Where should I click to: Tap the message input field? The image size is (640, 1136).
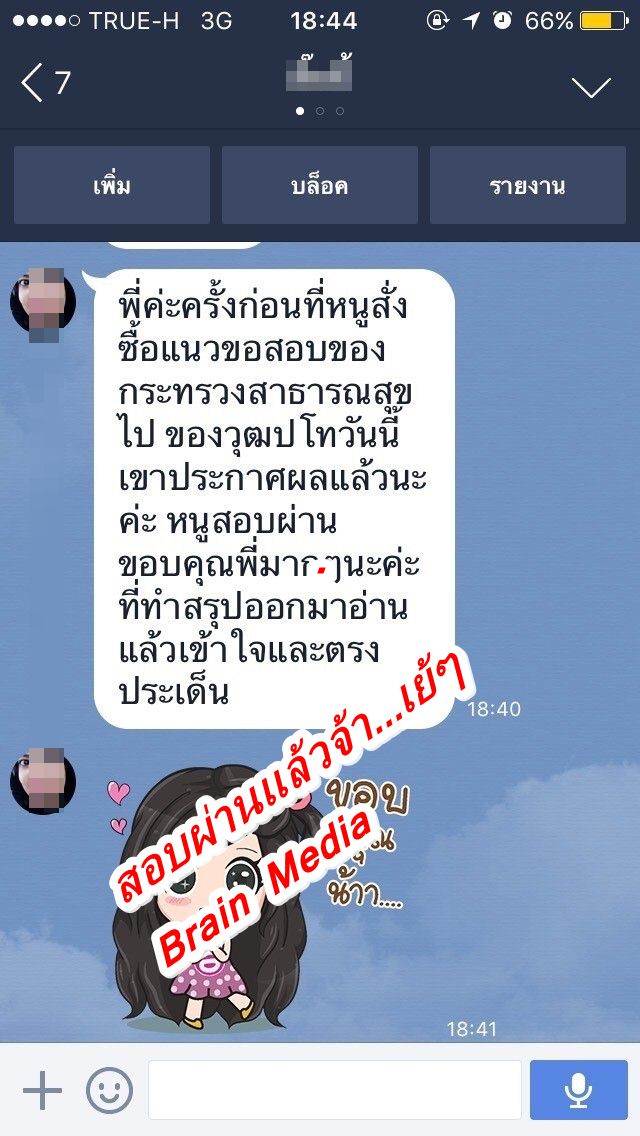[x=335, y=1090]
